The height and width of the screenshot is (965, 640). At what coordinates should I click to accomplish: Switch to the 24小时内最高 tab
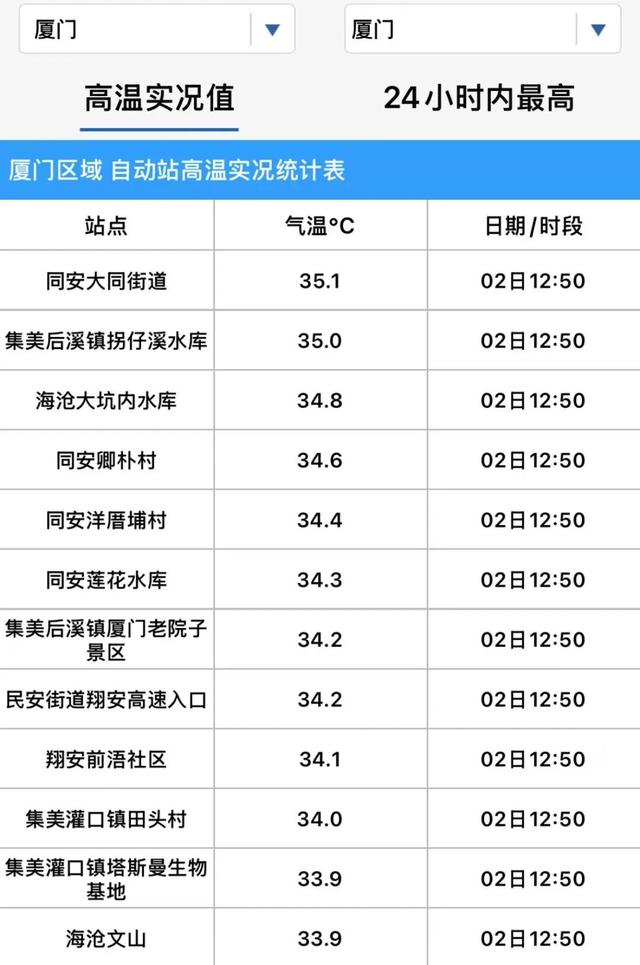click(x=479, y=98)
